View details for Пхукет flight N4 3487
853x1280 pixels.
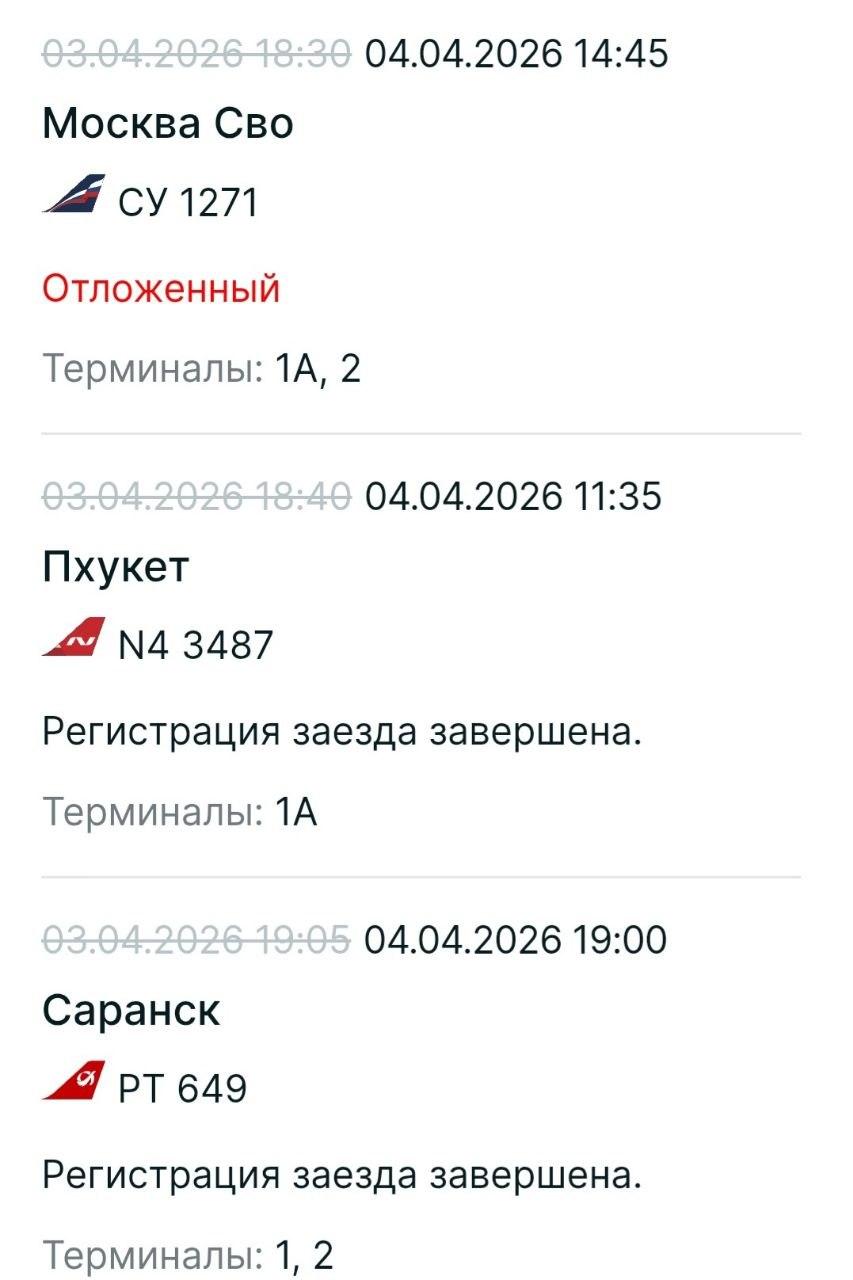(x=116, y=568)
